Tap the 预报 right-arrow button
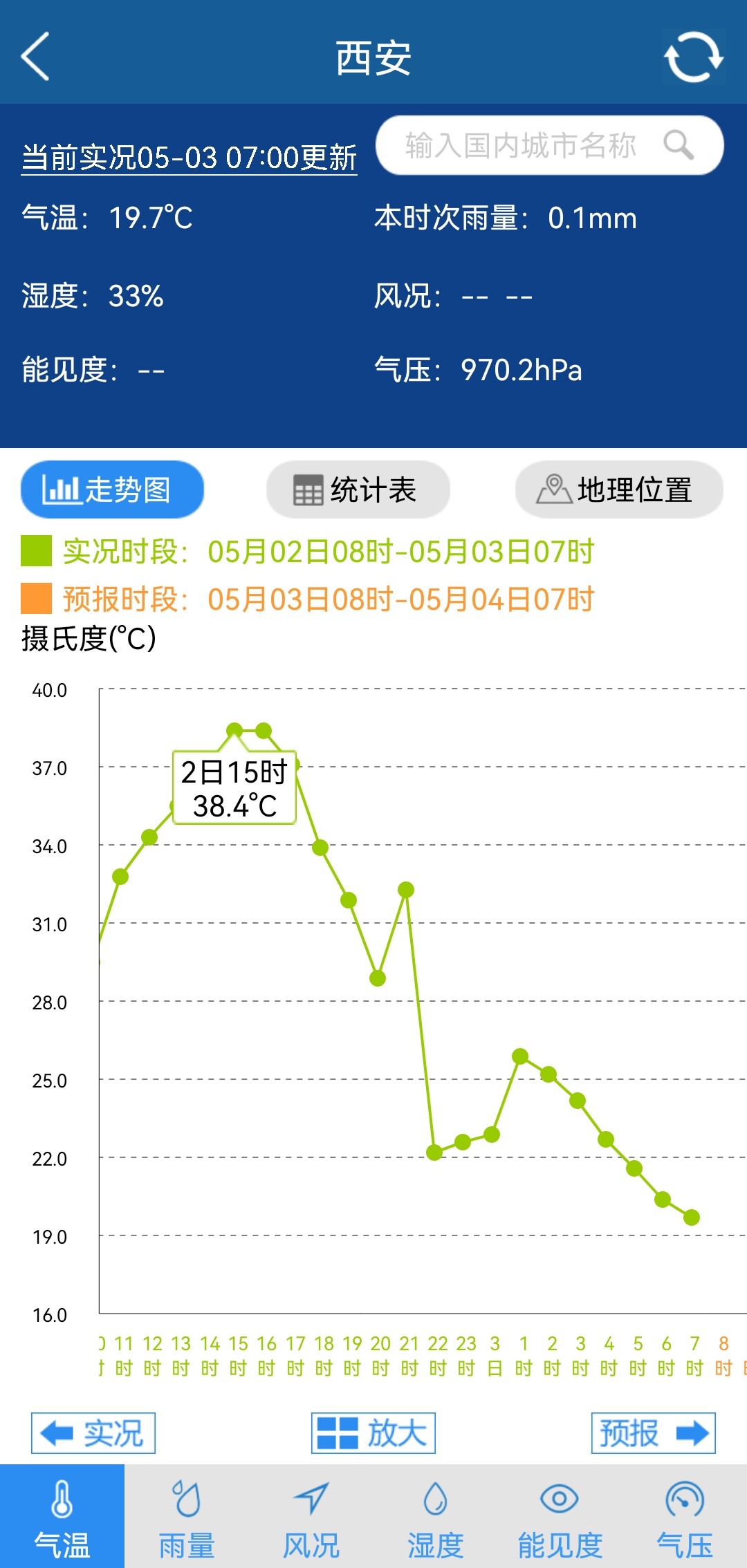This screenshot has width=747, height=1568. (x=654, y=1433)
